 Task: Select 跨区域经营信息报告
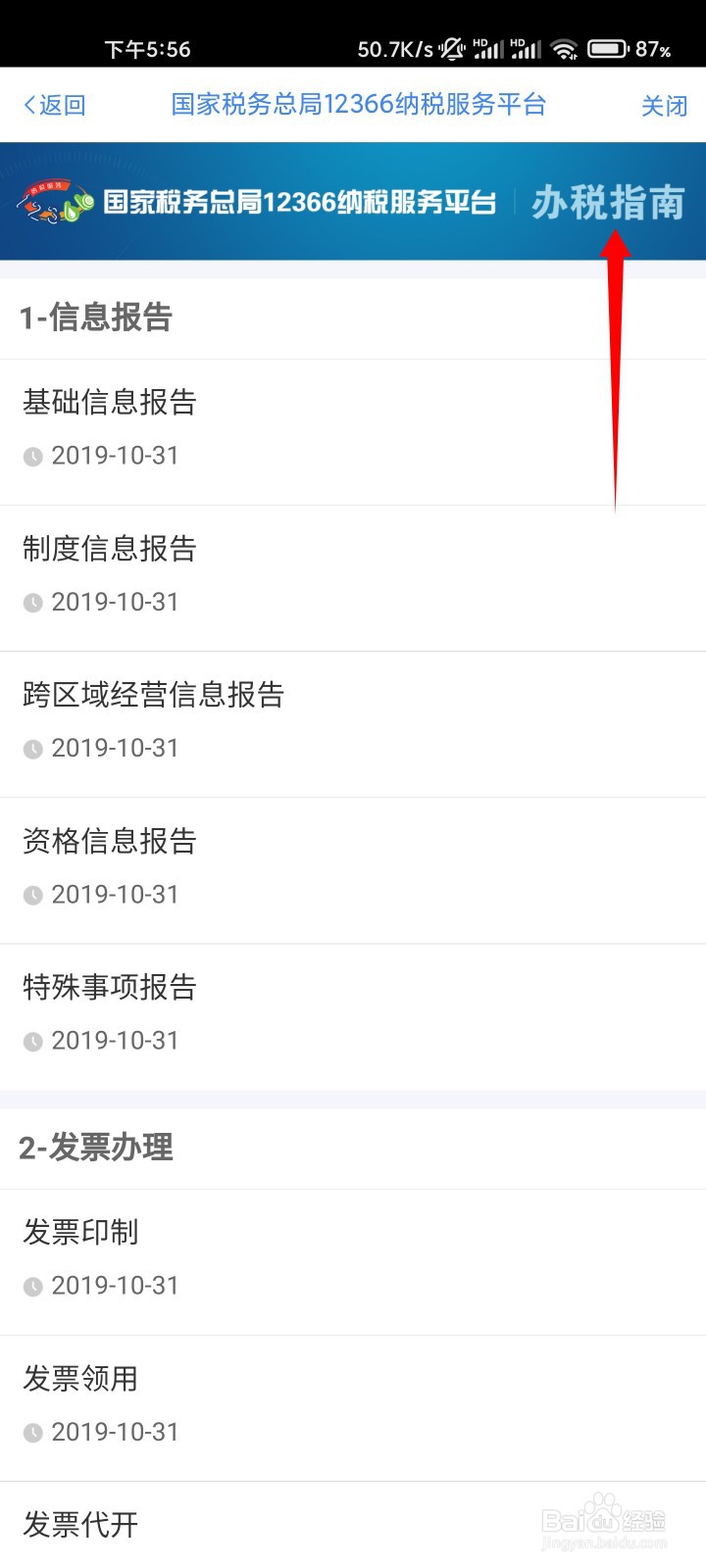[353, 724]
